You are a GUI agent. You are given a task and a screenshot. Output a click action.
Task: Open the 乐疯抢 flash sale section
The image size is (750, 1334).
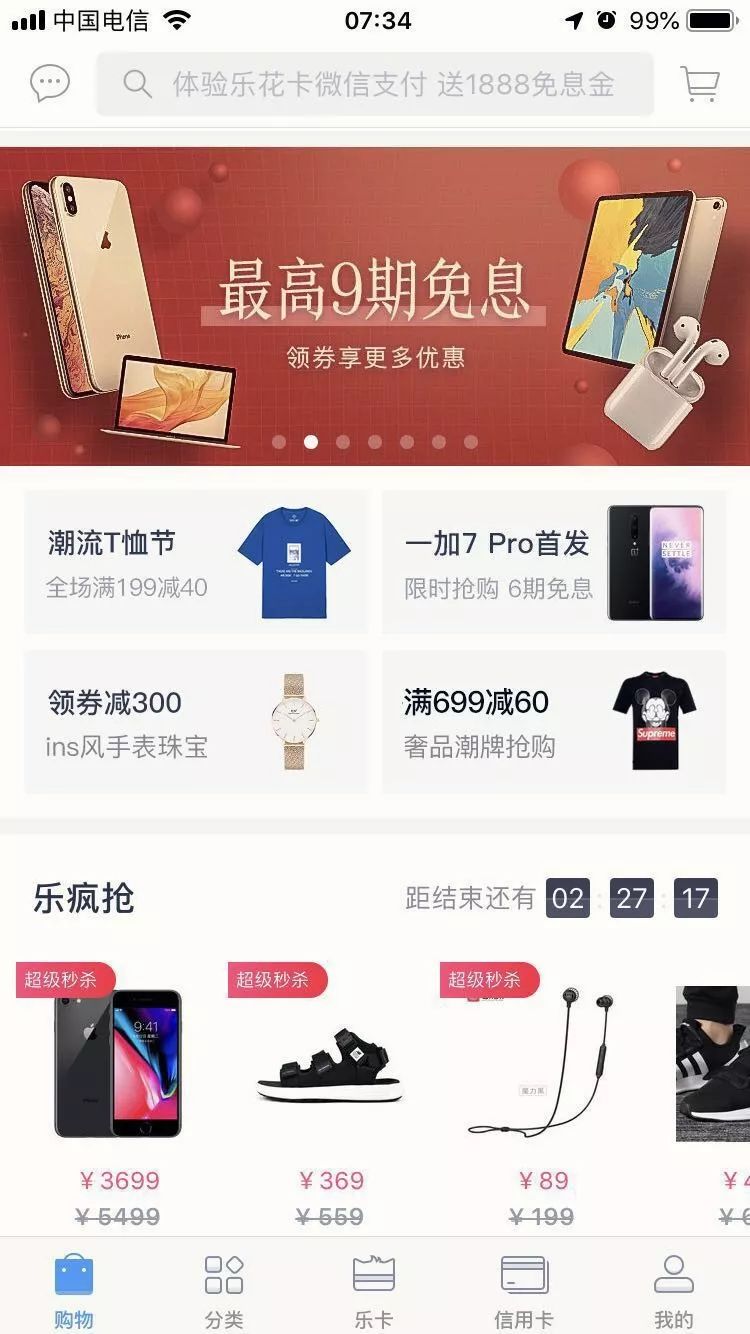[x=85, y=898]
